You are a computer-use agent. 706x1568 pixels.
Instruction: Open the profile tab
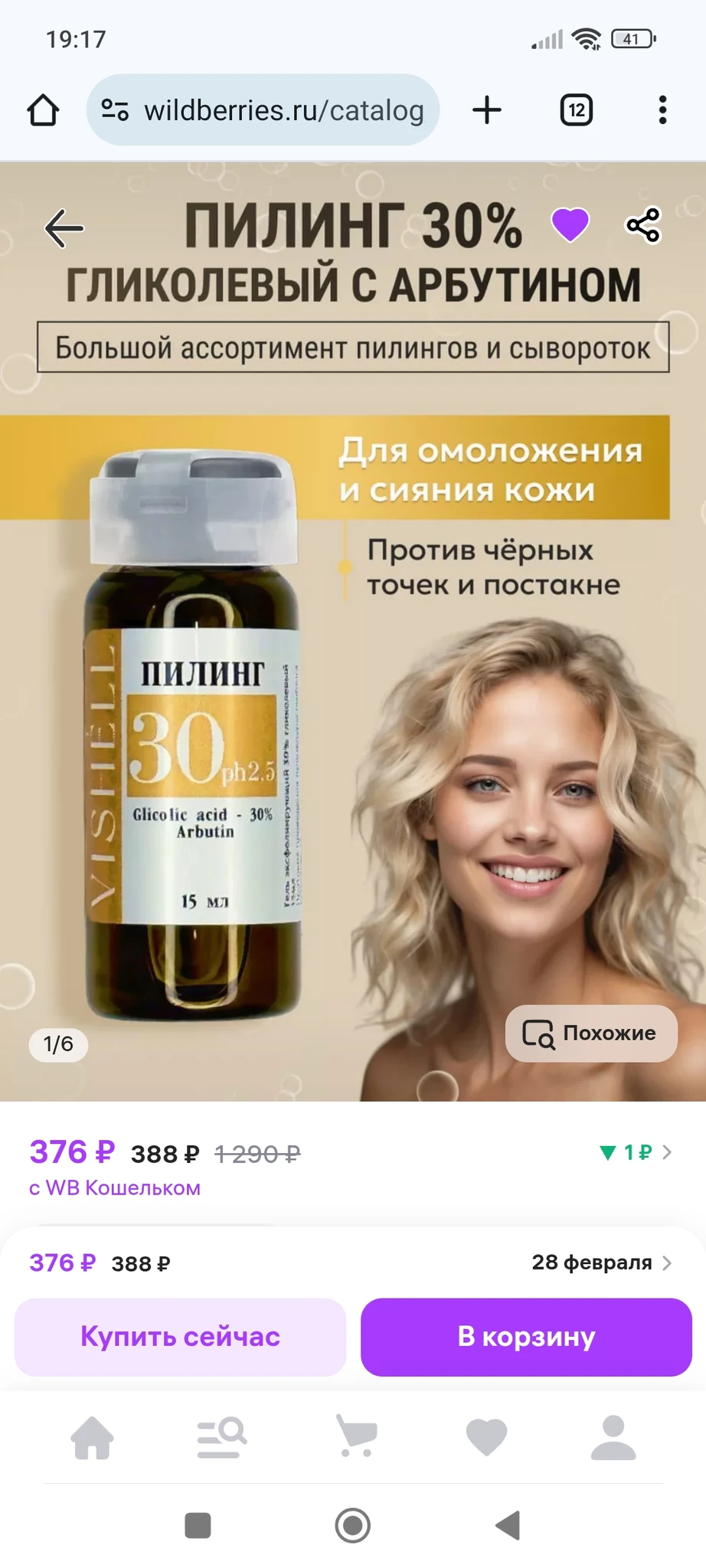613,1437
